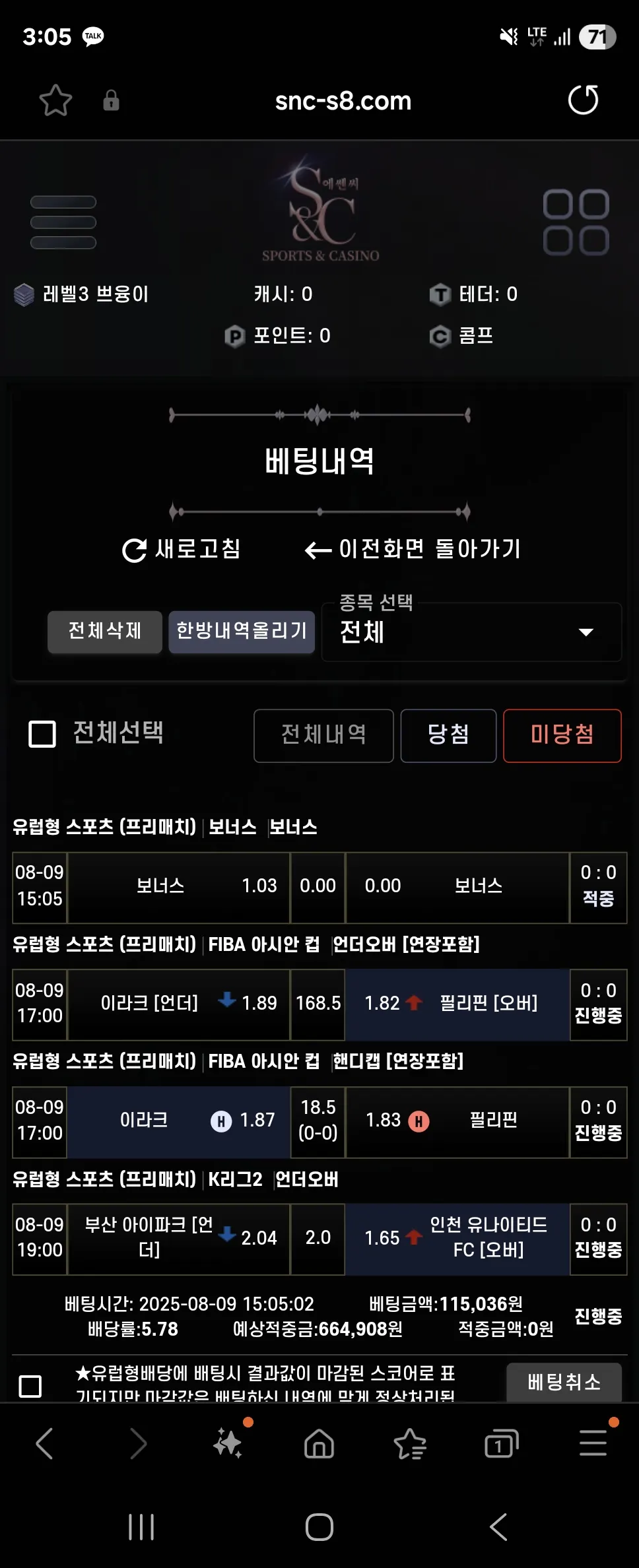Filter by 미당첨 losing bets
The width and height of the screenshot is (639, 1568).
coord(562,735)
